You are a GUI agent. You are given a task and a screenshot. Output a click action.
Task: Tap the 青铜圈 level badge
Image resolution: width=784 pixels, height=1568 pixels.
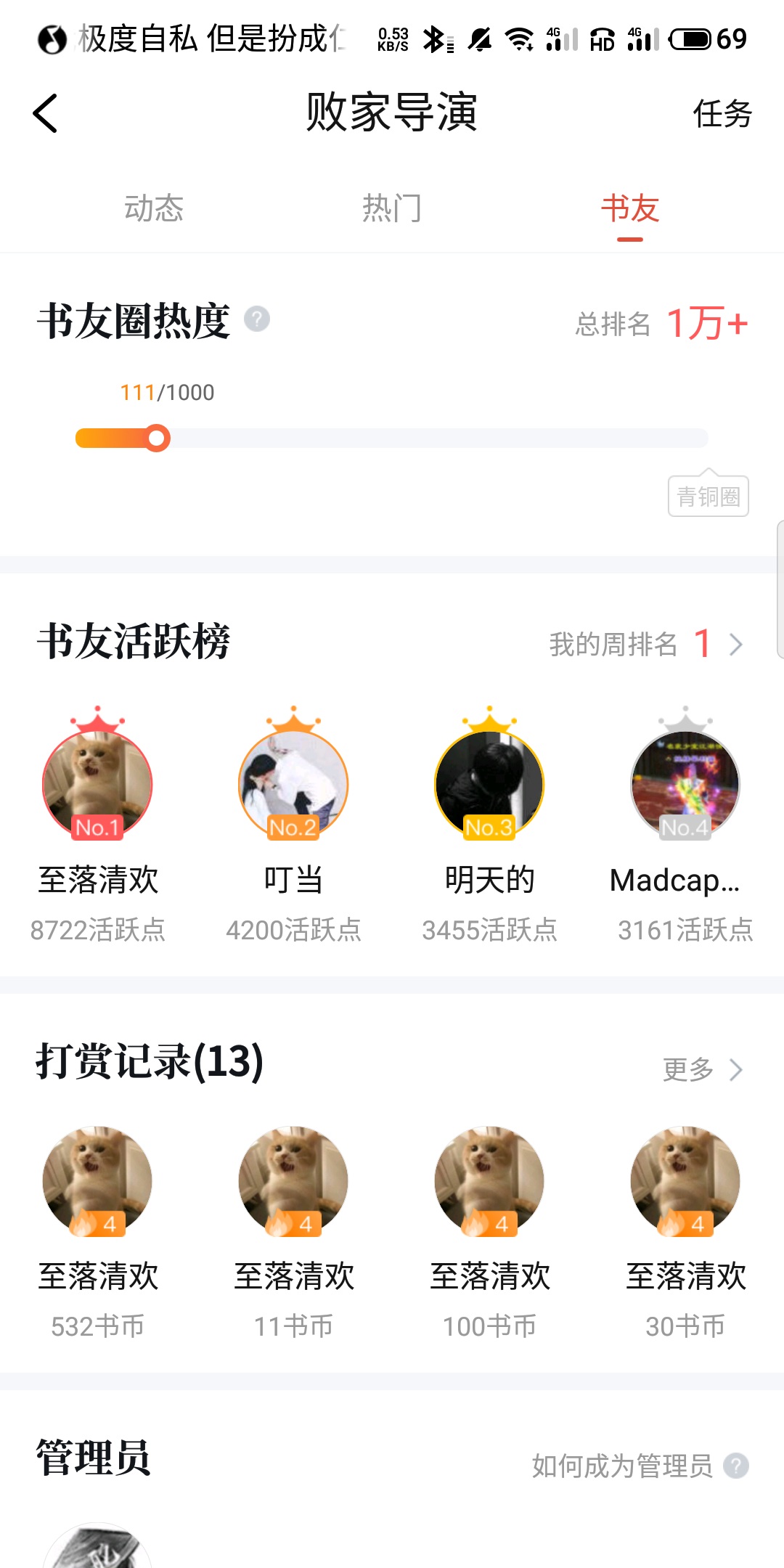click(708, 497)
